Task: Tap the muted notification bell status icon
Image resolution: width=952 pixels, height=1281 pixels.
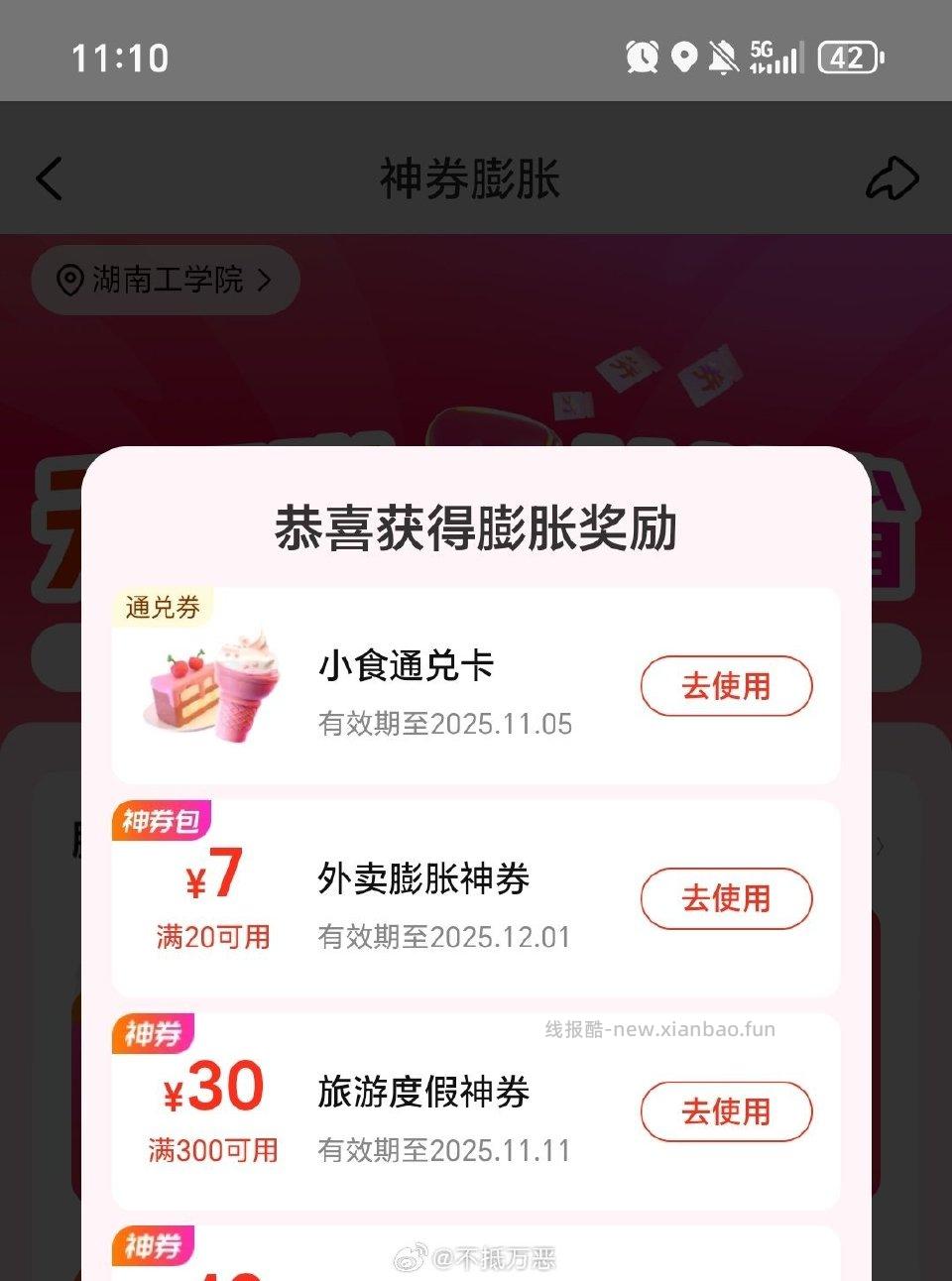Action: (725, 58)
